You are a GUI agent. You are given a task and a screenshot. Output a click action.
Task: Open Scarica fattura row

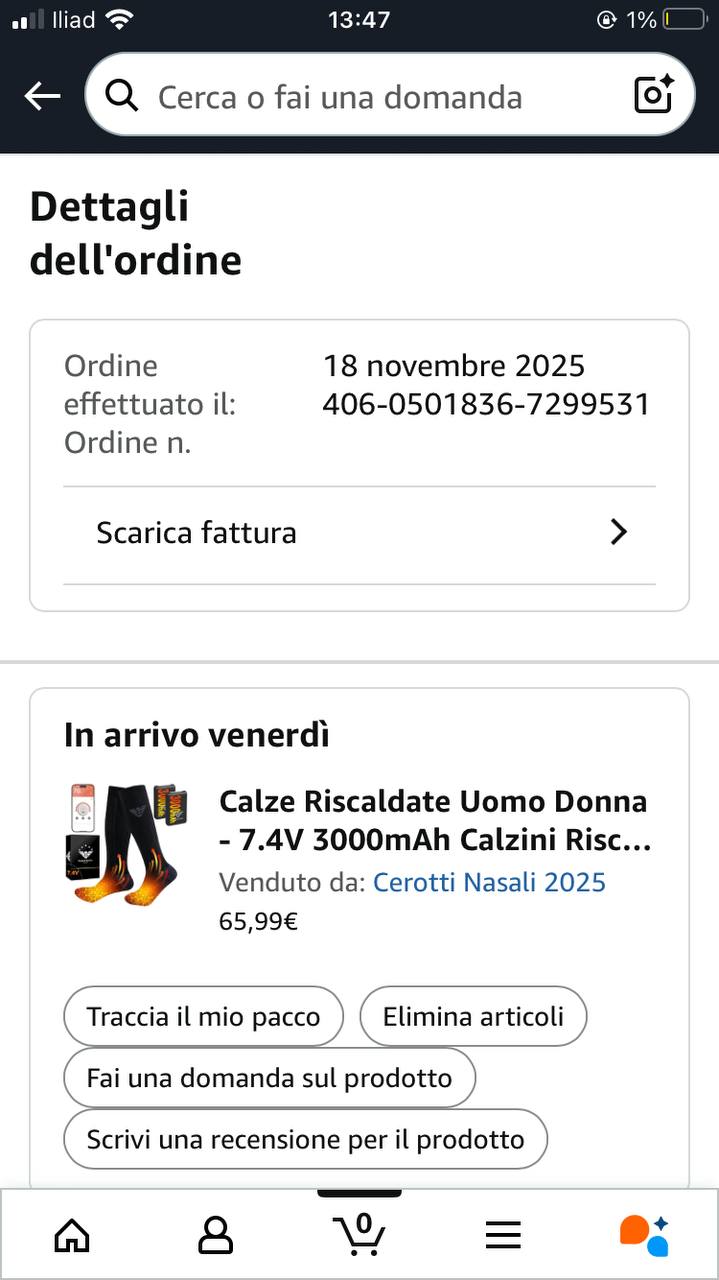tap(359, 533)
